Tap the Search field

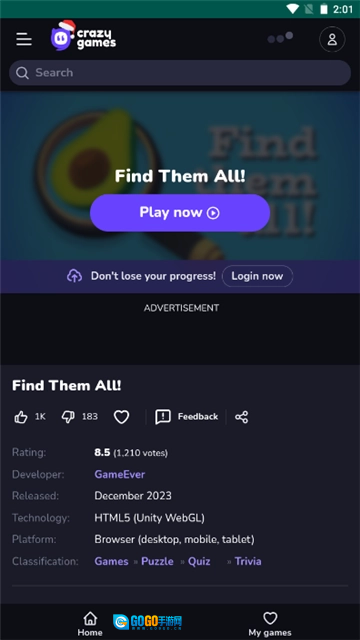[x=180, y=73]
